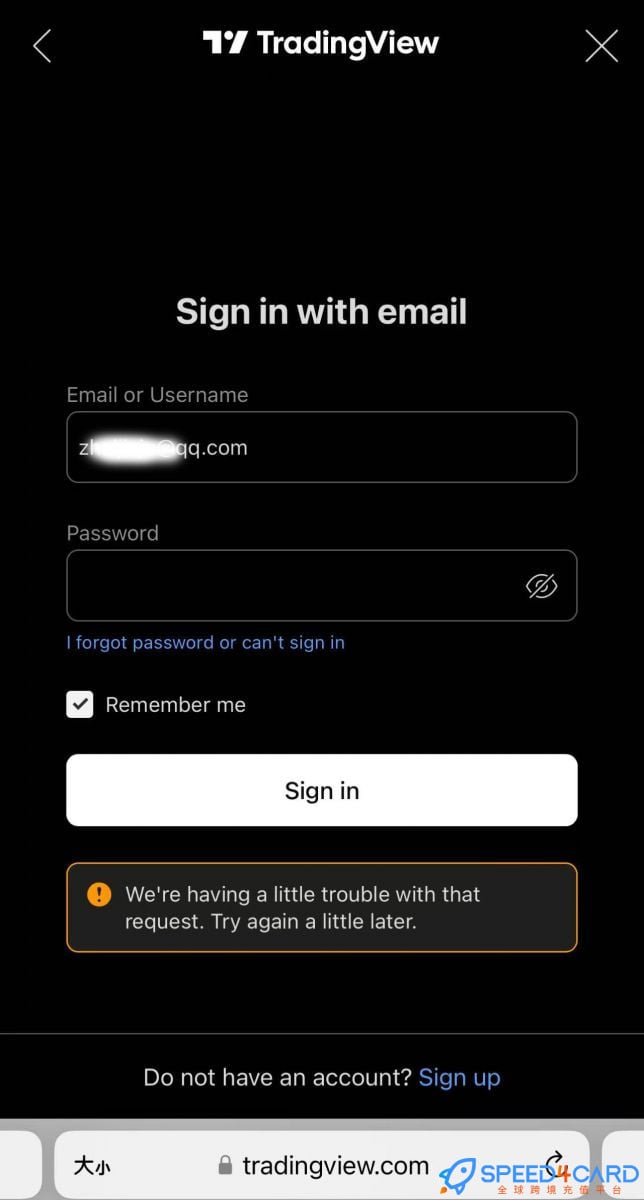The image size is (644, 1200).
Task: Open the forgot password link
Action: click(205, 643)
